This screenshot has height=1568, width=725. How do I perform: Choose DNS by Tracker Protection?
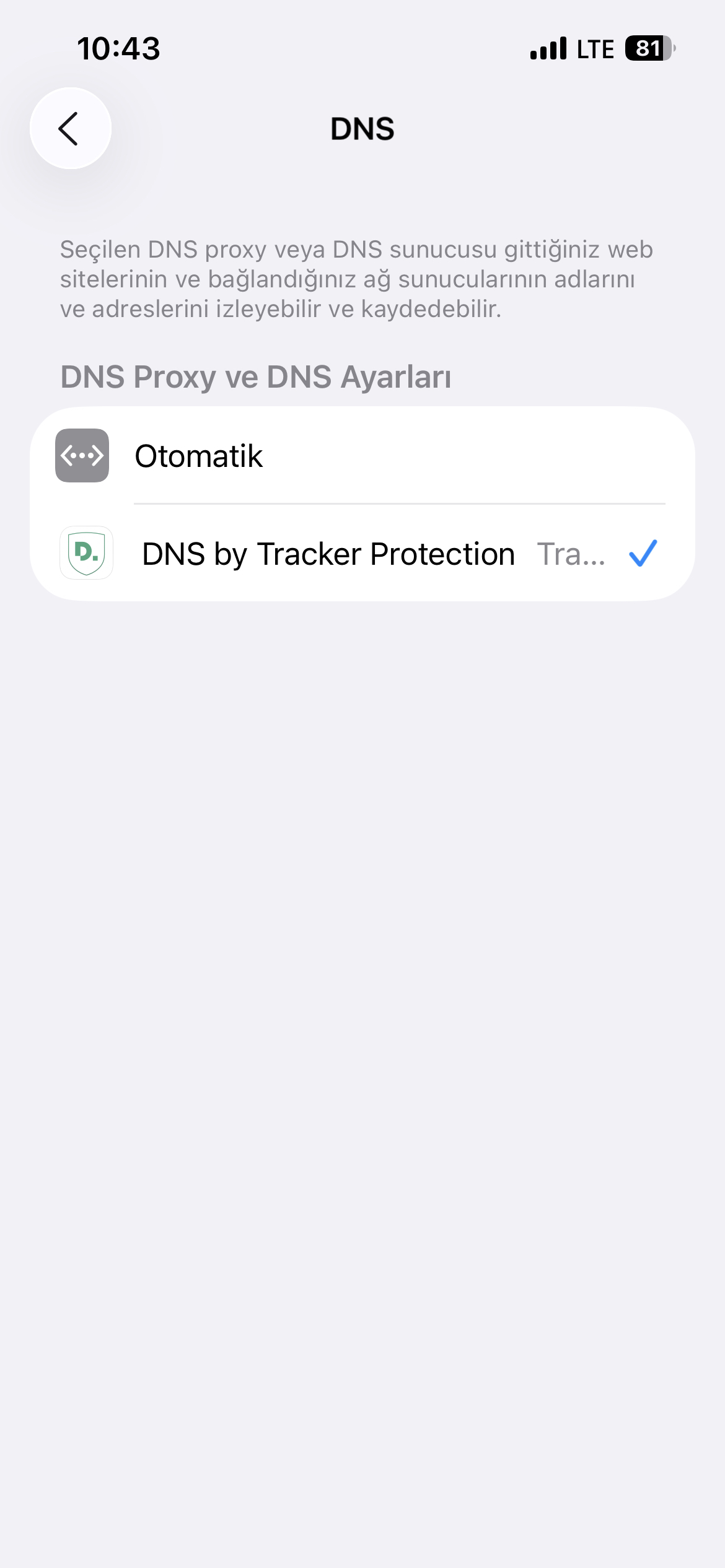click(362, 553)
